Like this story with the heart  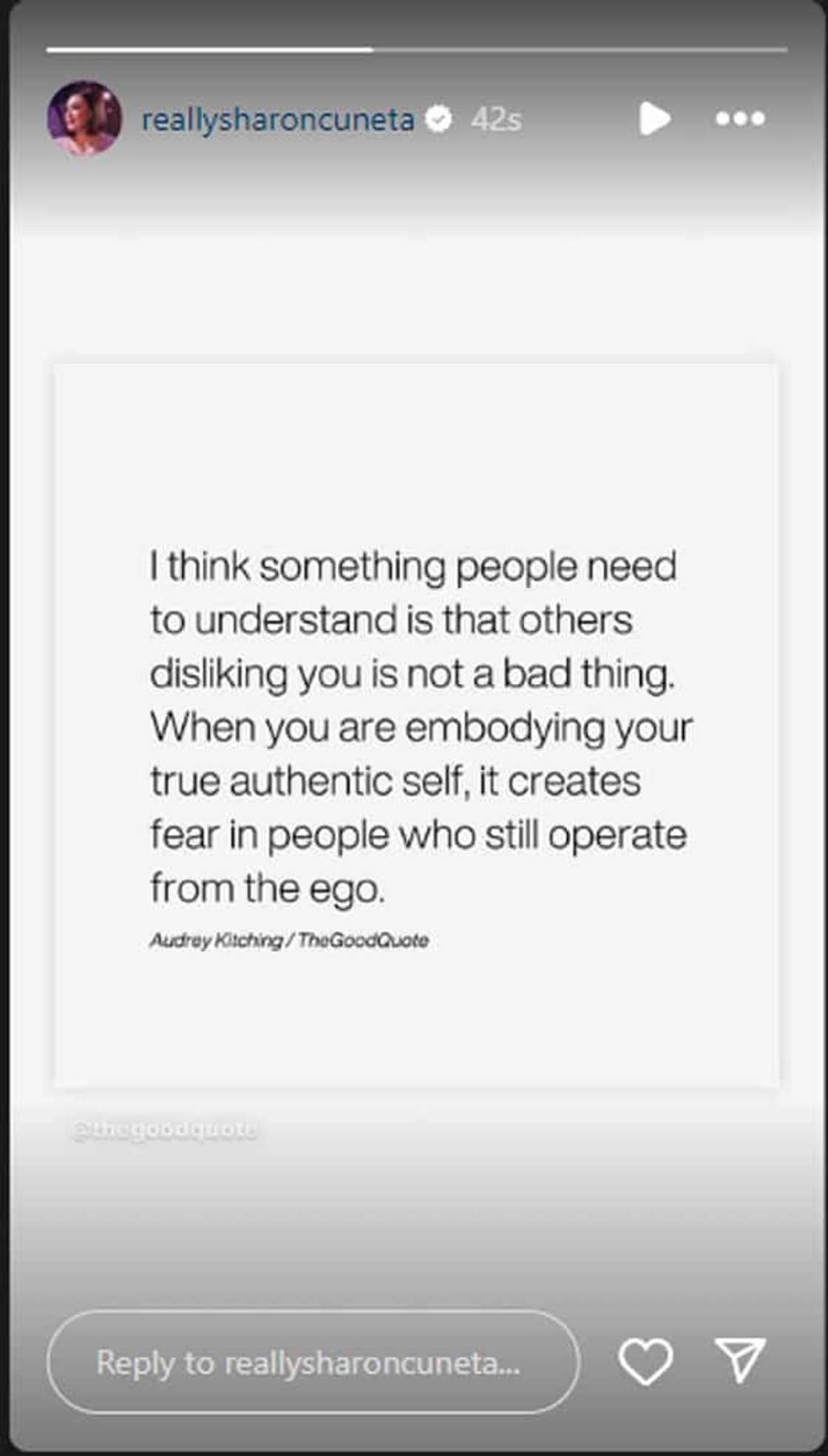pyautogui.click(x=645, y=1361)
